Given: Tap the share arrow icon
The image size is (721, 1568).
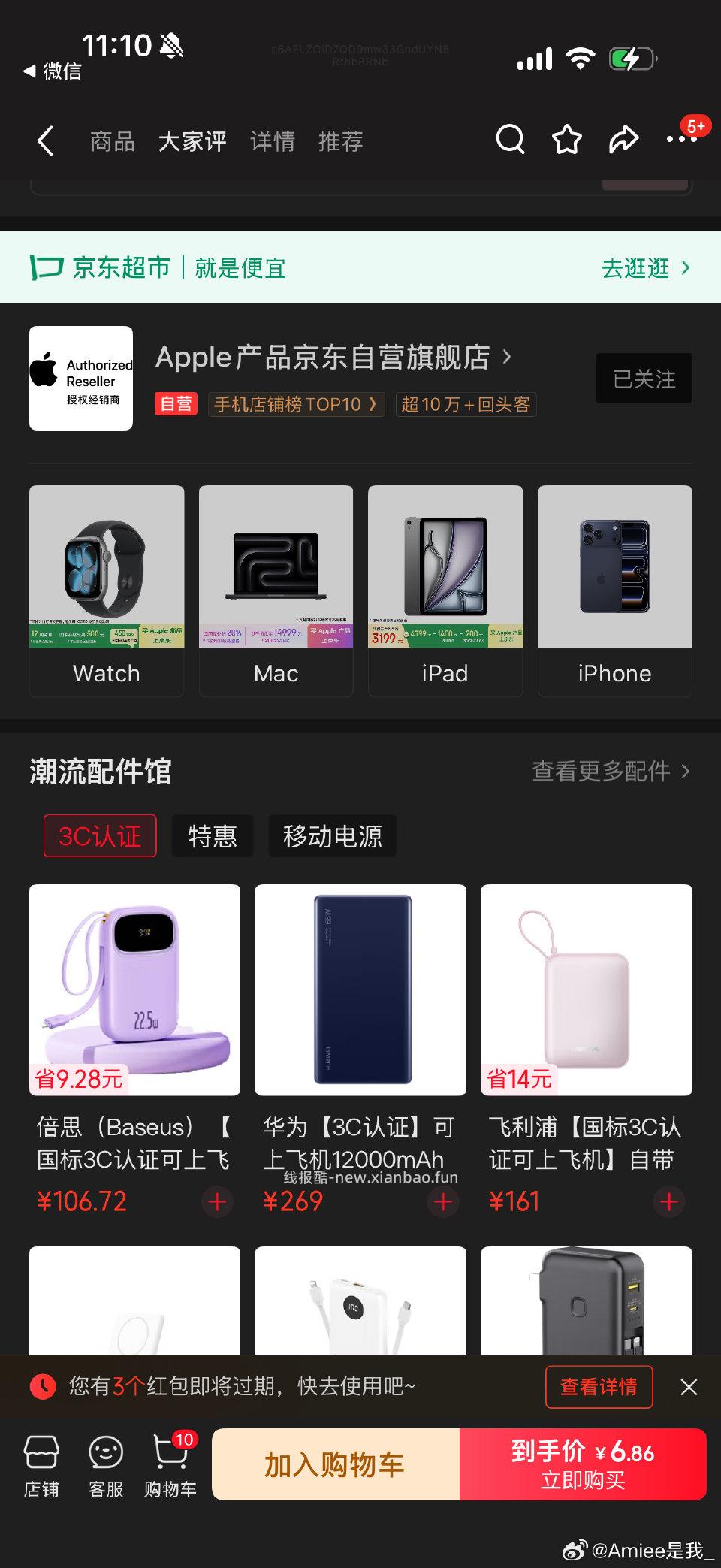Looking at the screenshot, I should [623, 139].
